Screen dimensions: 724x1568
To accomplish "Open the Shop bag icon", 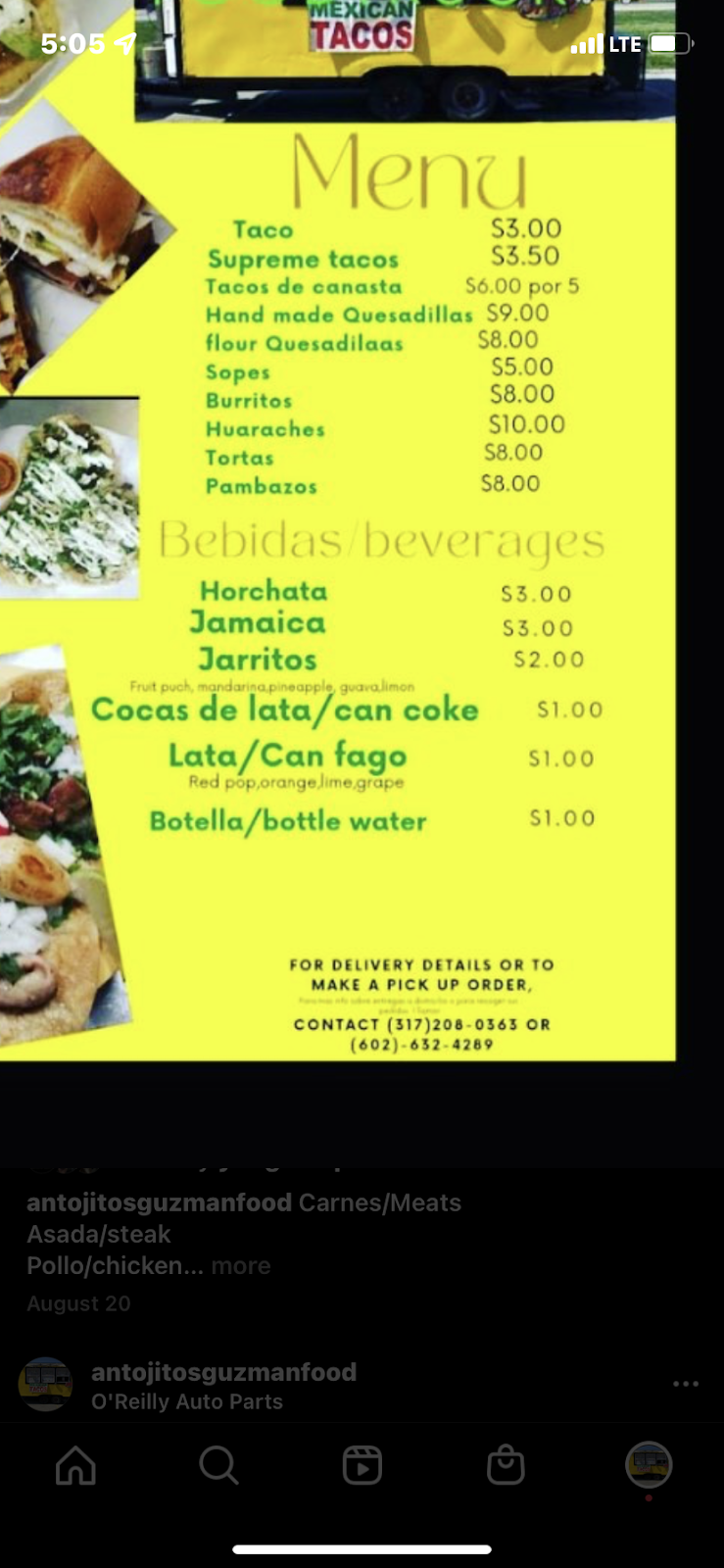I will [506, 1465].
